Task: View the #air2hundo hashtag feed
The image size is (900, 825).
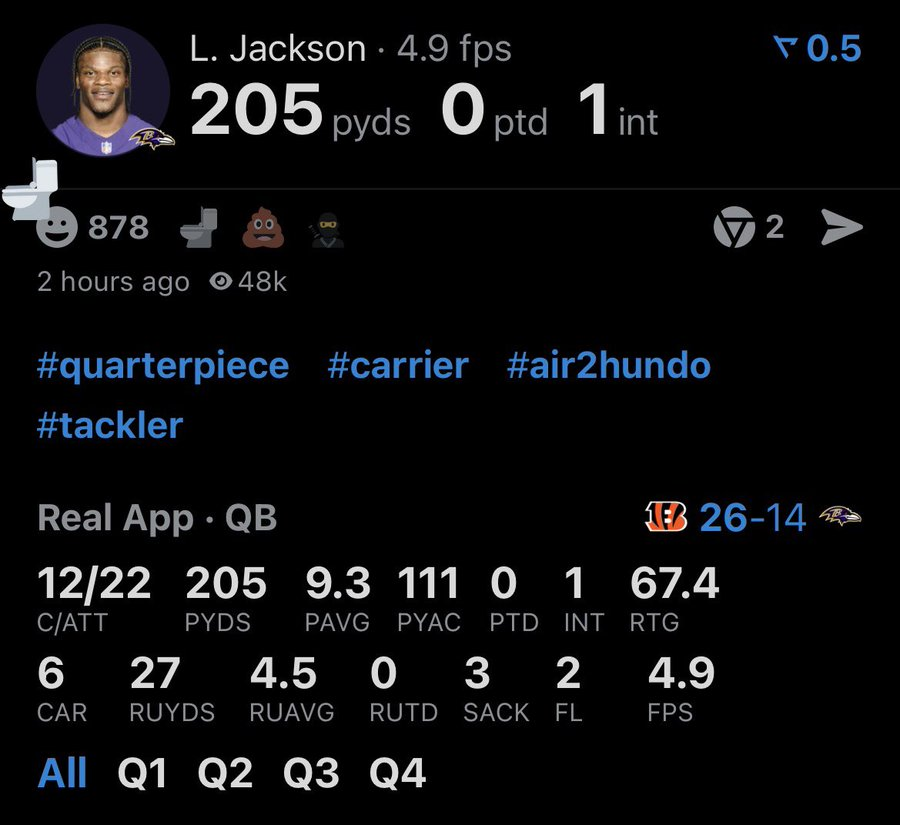Action: click(608, 365)
